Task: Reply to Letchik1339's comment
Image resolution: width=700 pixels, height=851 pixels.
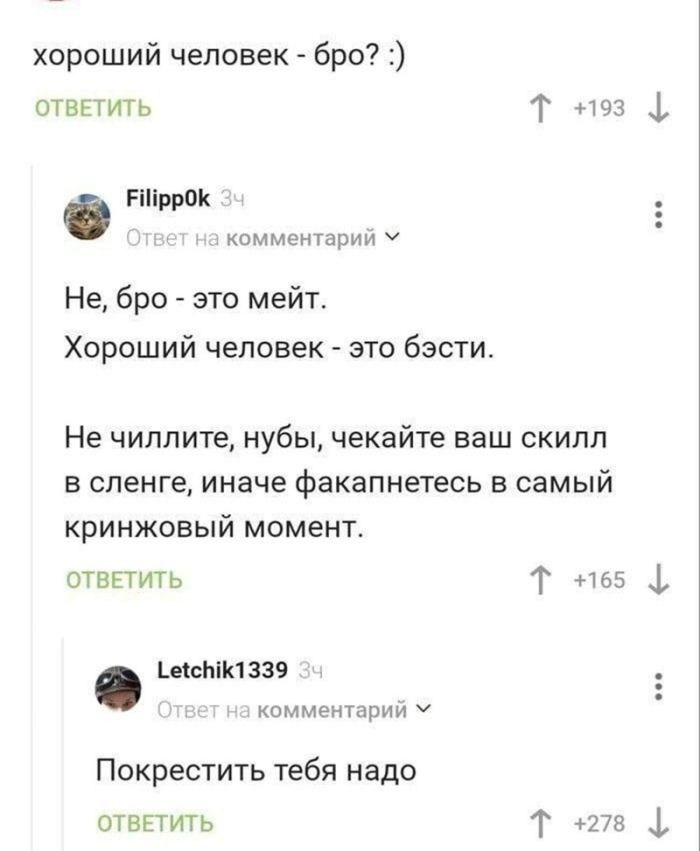Action: point(153,824)
